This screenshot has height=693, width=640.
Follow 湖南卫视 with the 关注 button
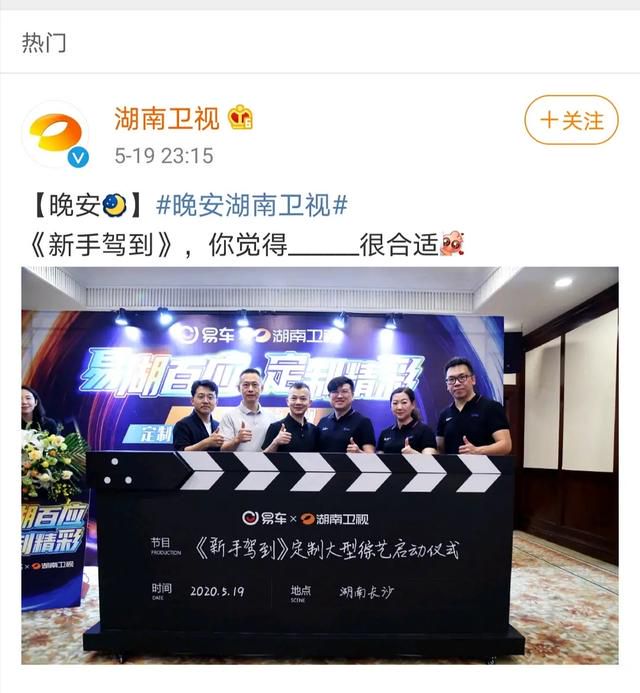571,121
